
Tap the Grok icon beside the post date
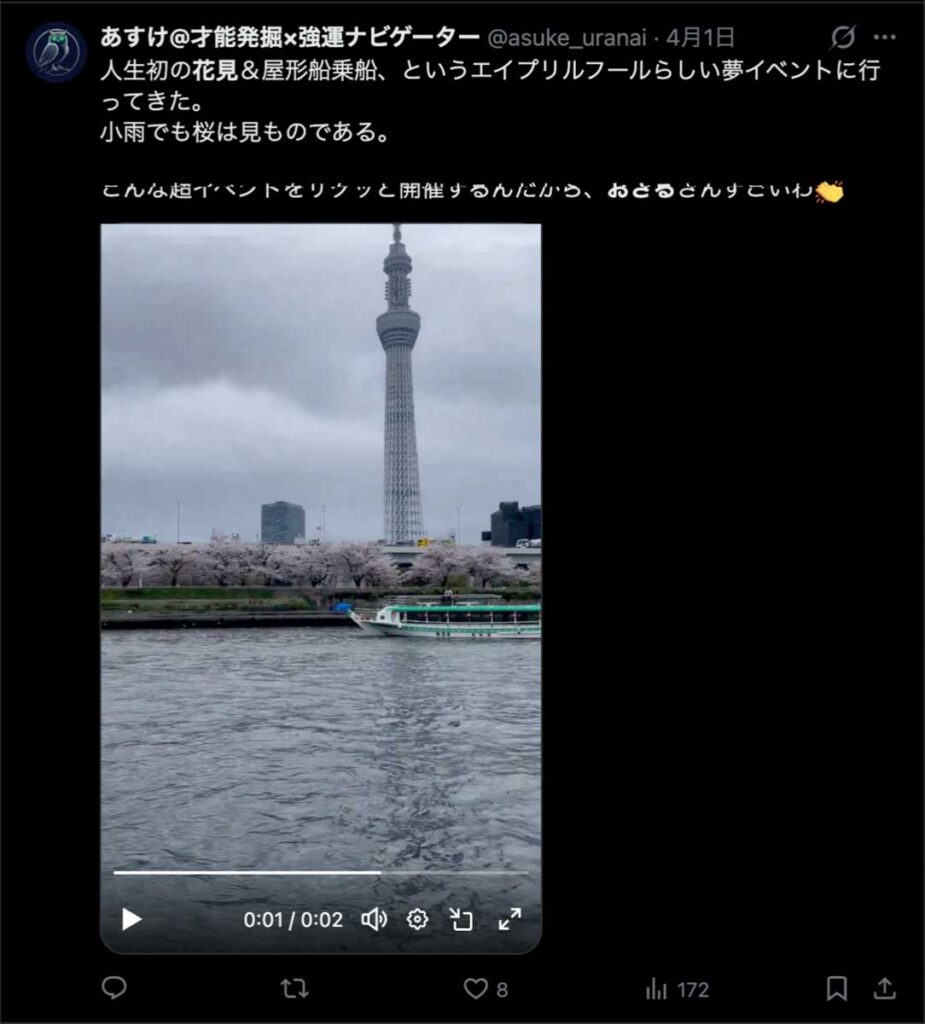843,38
